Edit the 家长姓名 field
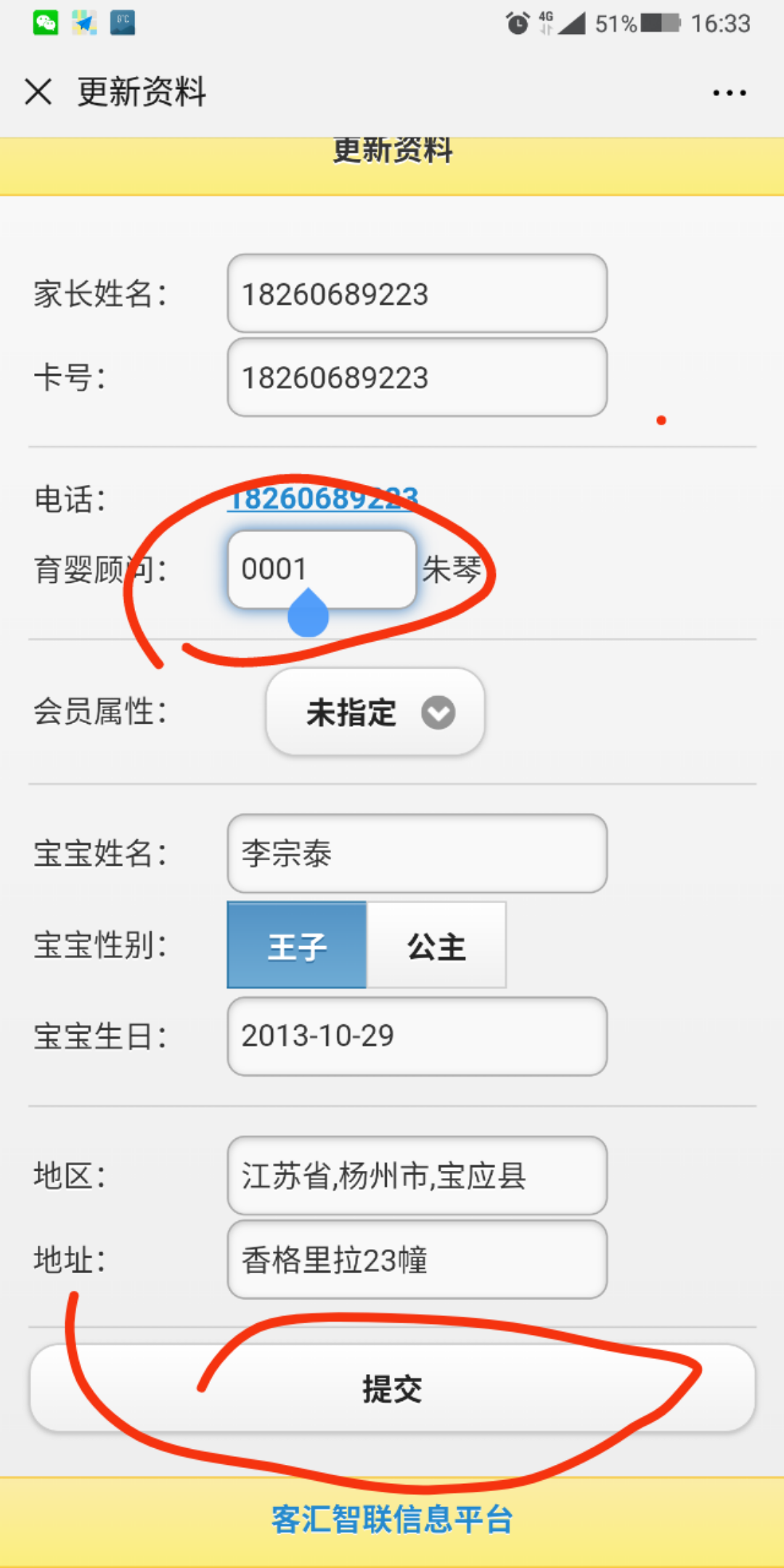Image resolution: width=784 pixels, height=1568 pixels. tap(417, 294)
